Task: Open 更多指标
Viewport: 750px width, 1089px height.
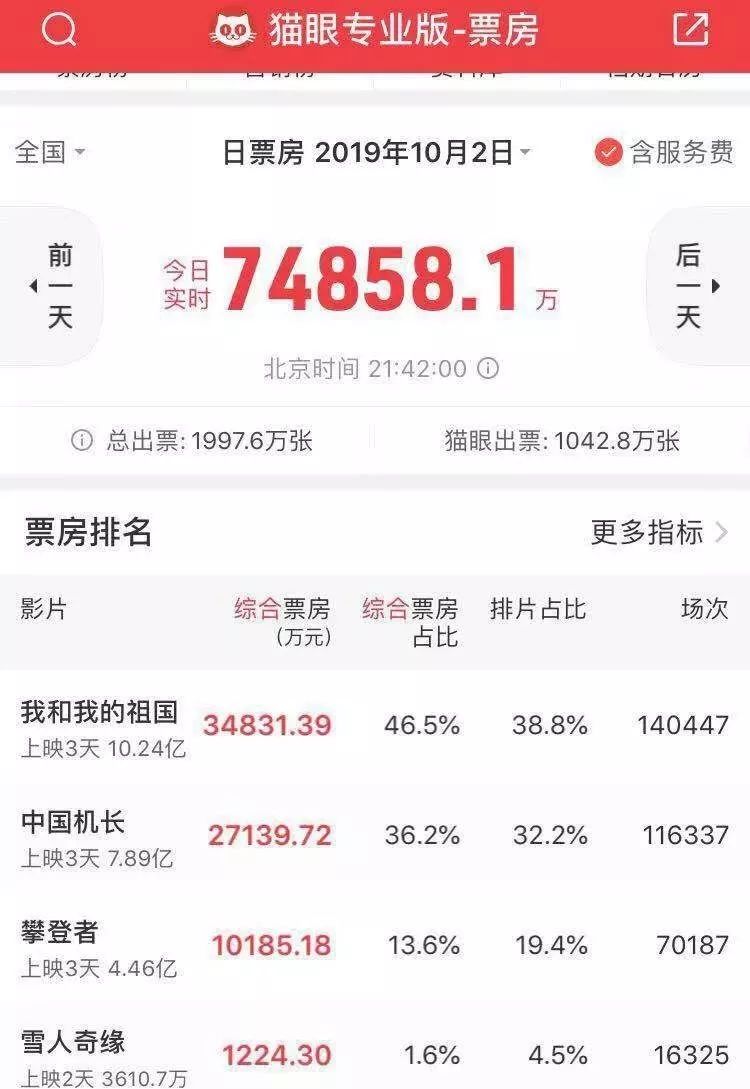Action: point(659,533)
